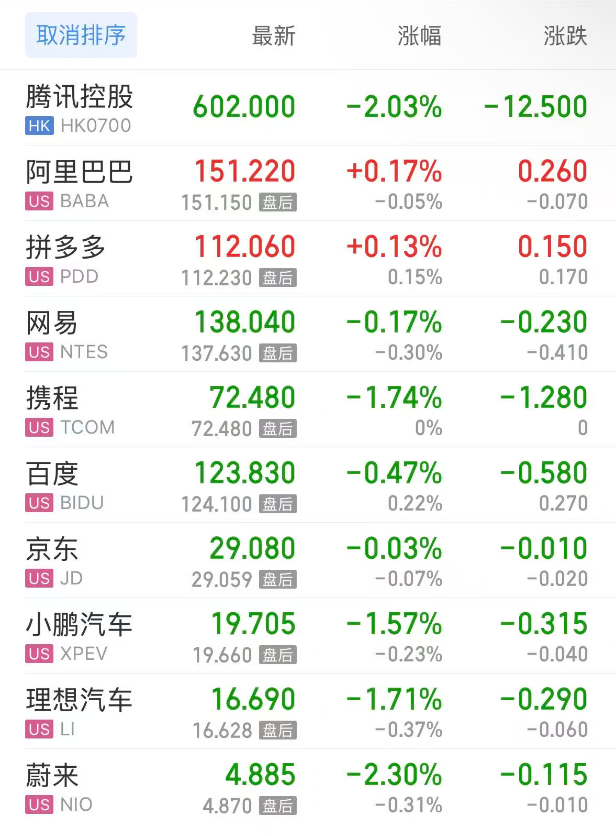
Task: Open 理想汽车 LI stock details
Action: 80,712
